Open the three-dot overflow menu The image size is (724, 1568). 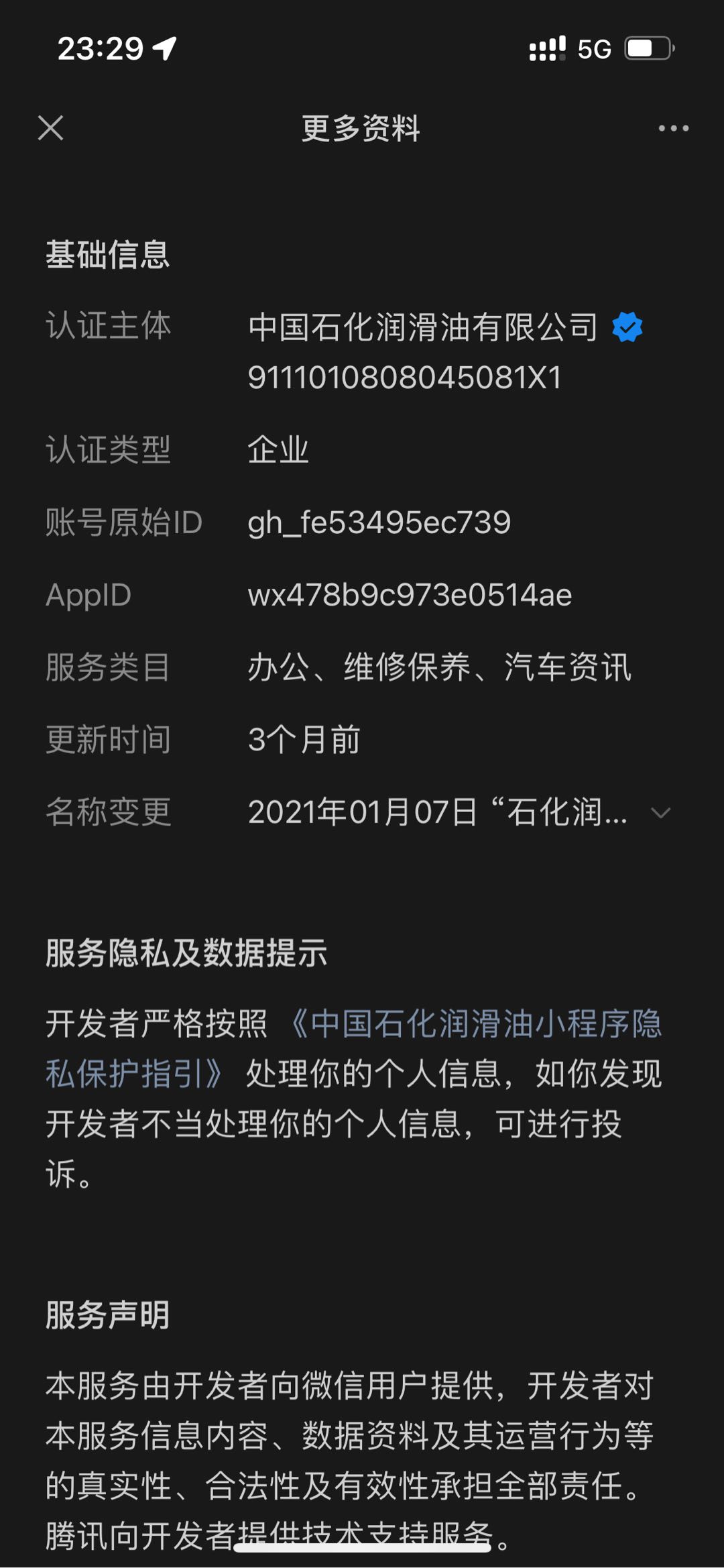(673, 128)
